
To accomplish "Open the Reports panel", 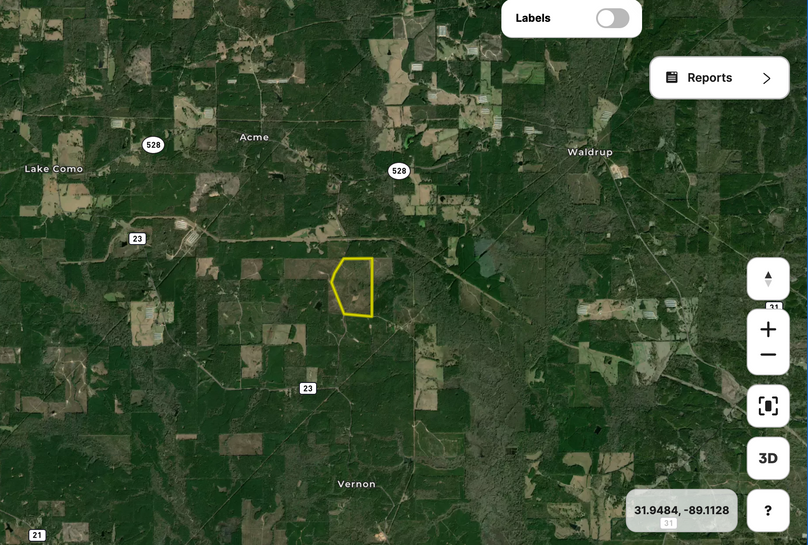I will [719, 78].
